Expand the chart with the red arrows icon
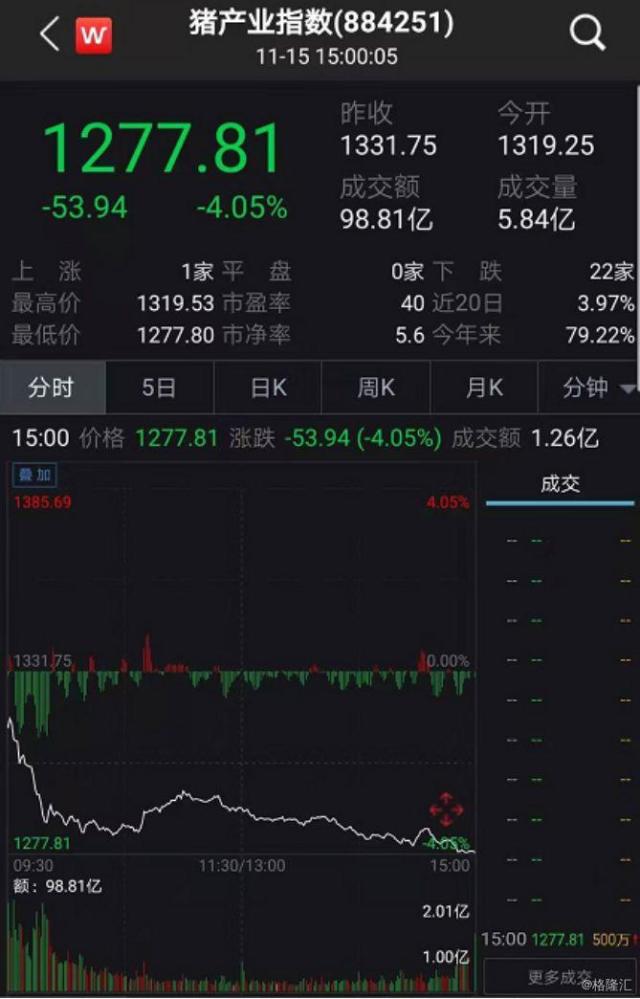640x999 pixels. 446,809
